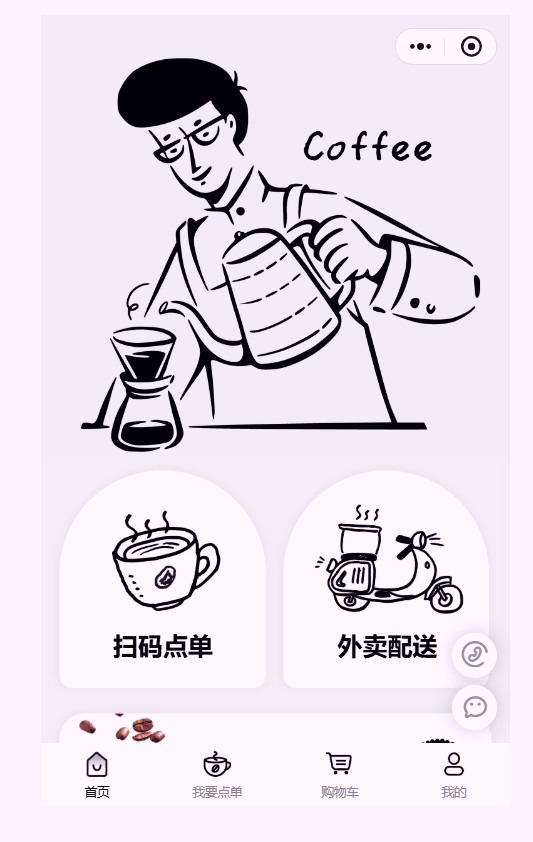Open 扫码点单 scan-to-order card
This screenshot has height=842, width=533.
click(x=163, y=579)
